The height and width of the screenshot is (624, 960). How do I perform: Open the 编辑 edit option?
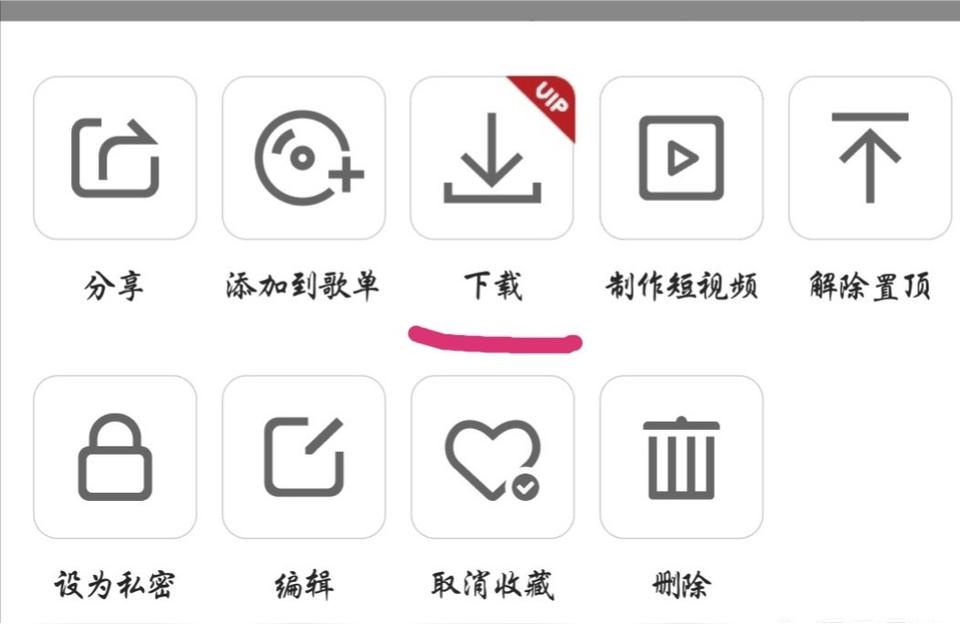[x=304, y=457]
